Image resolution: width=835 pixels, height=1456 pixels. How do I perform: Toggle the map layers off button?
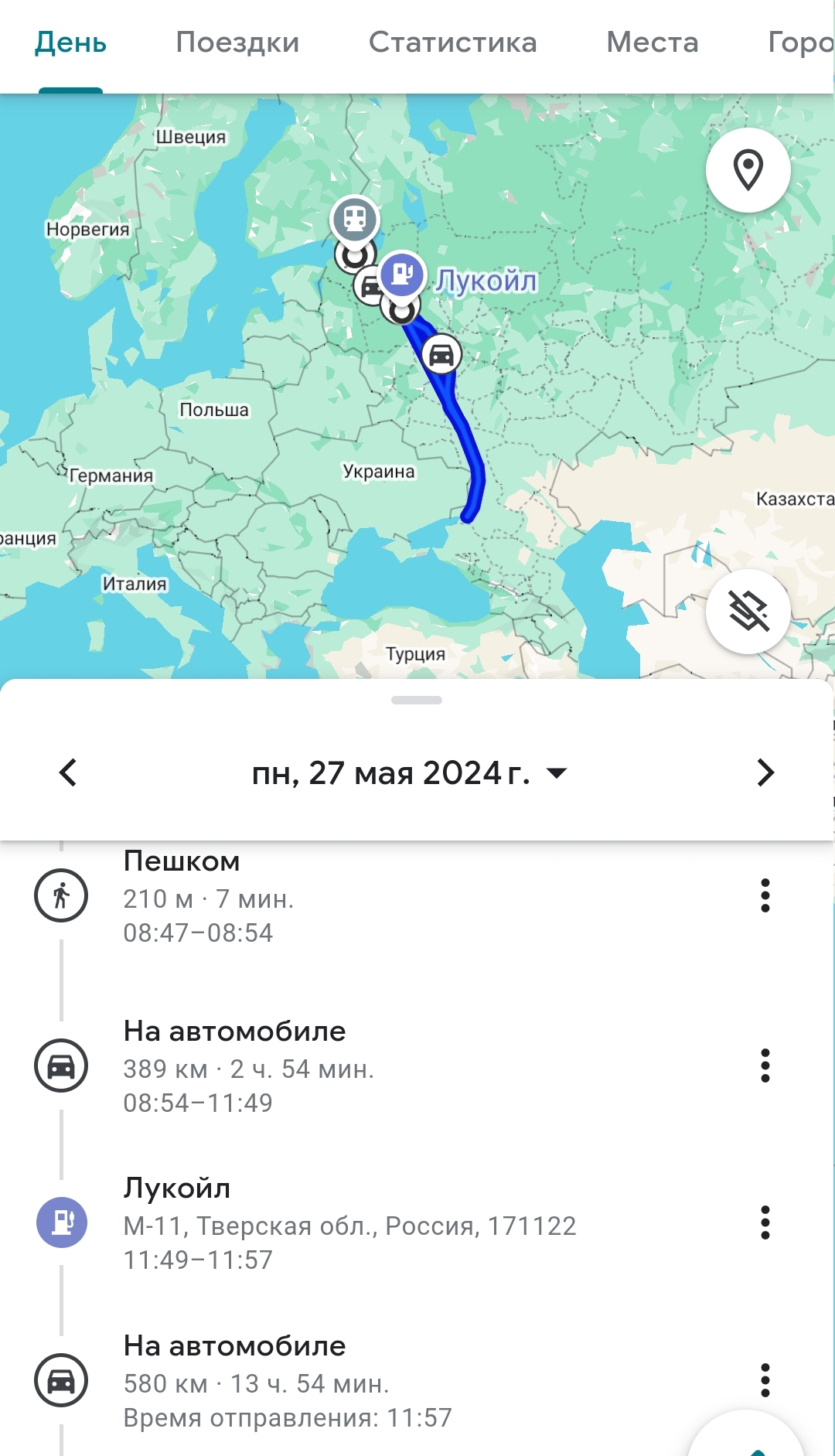(x=748, y=612)
